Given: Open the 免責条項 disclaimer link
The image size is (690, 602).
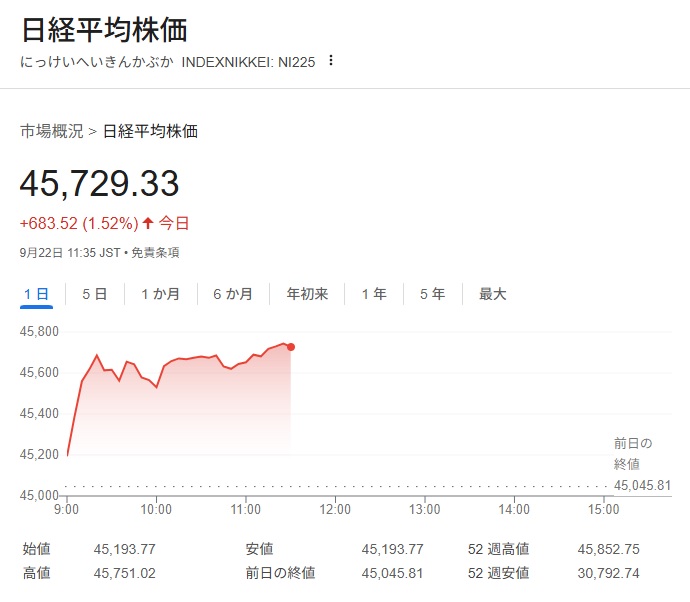Looking at the screenshot, I should [155, 253].
